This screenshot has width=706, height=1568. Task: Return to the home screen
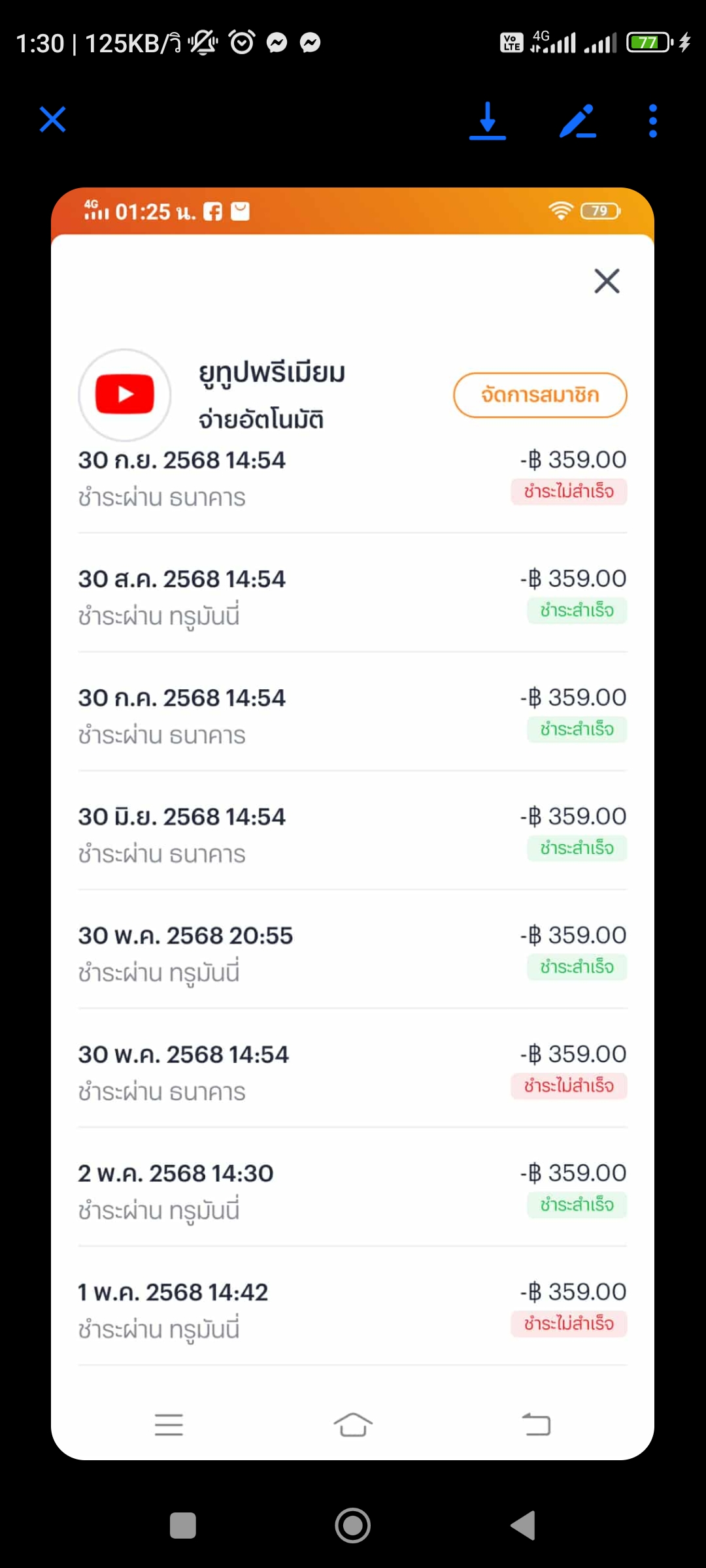pos(353,1526)
